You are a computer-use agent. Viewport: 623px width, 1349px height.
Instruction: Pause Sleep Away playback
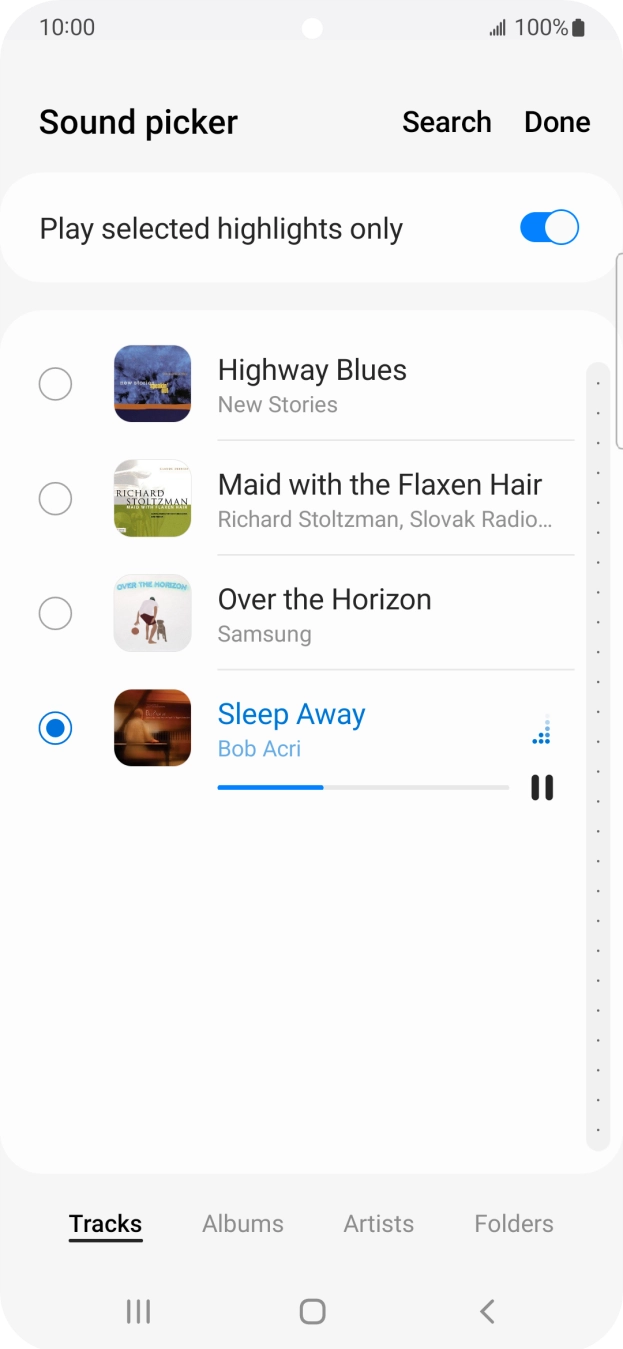click(542, 788)
